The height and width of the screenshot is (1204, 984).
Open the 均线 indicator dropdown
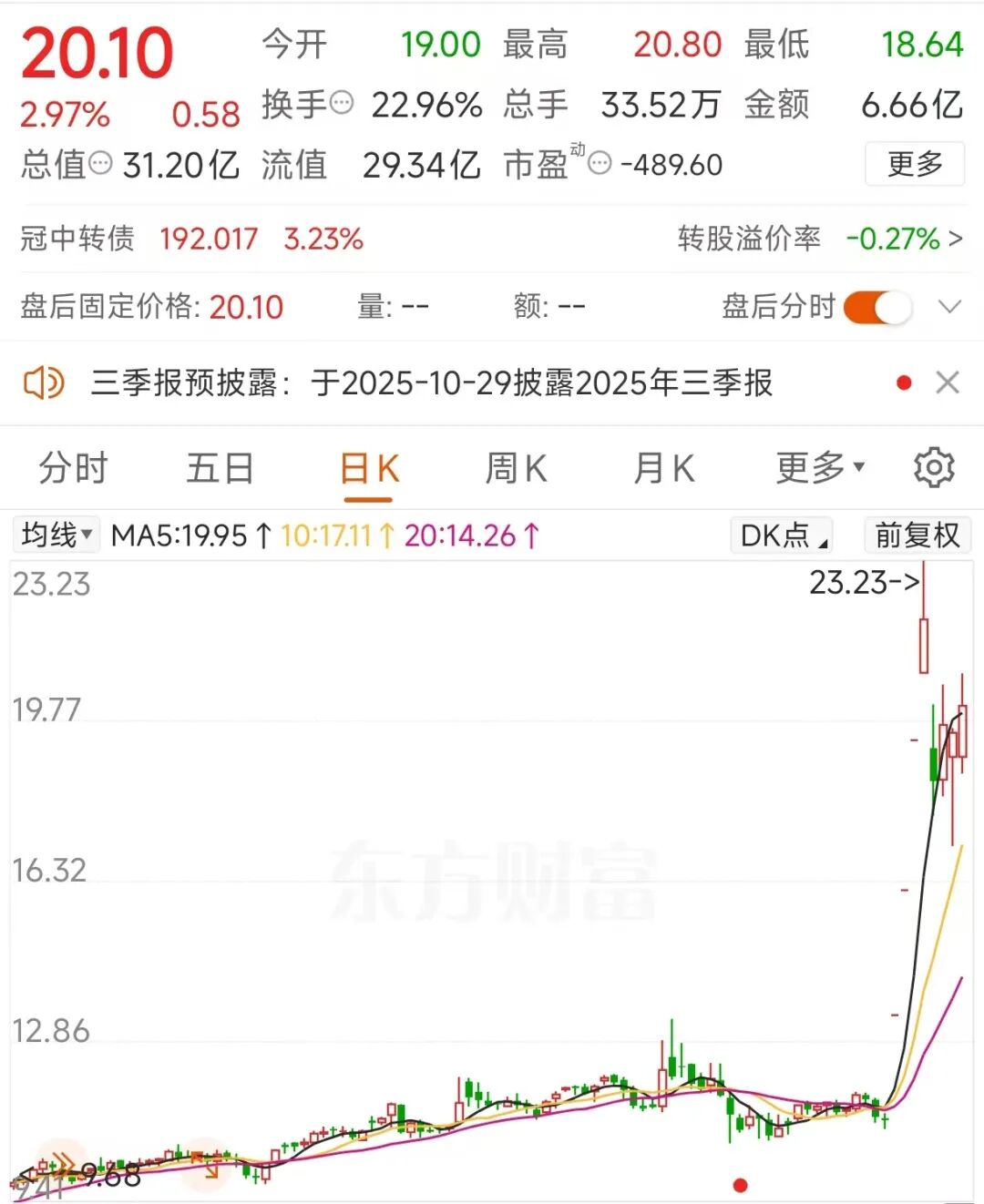tap(57, 535)
